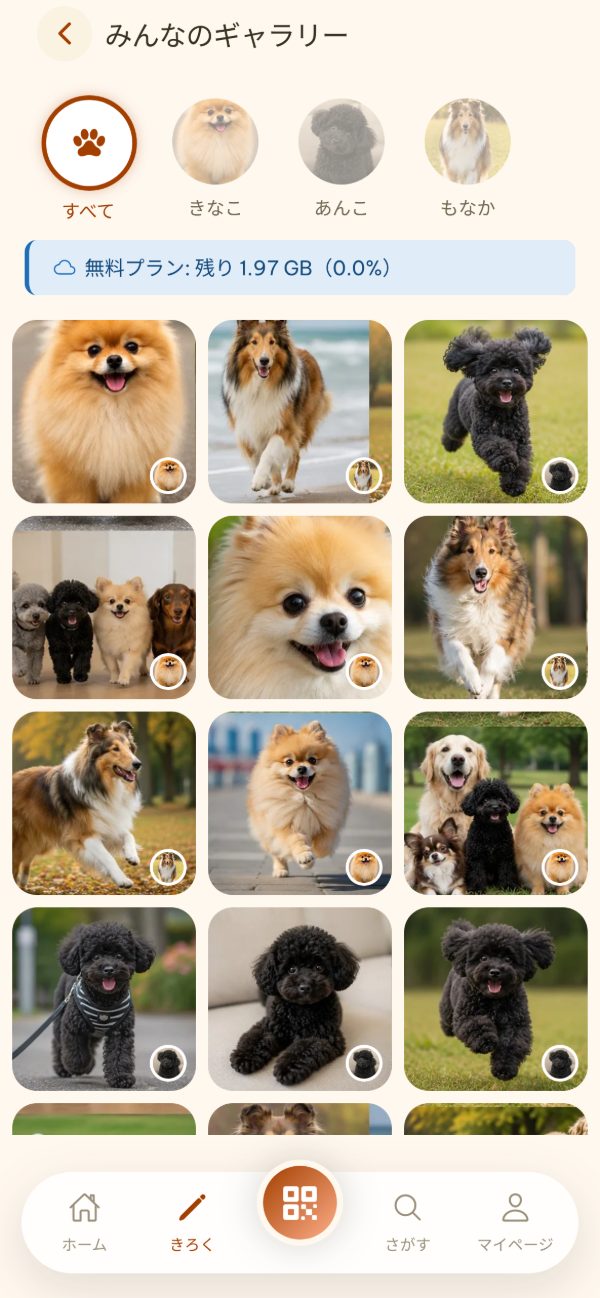Filter gallery by もなか
Image resolution: width=600 pixels, height=1298 pixels.
tap(467, 158)
